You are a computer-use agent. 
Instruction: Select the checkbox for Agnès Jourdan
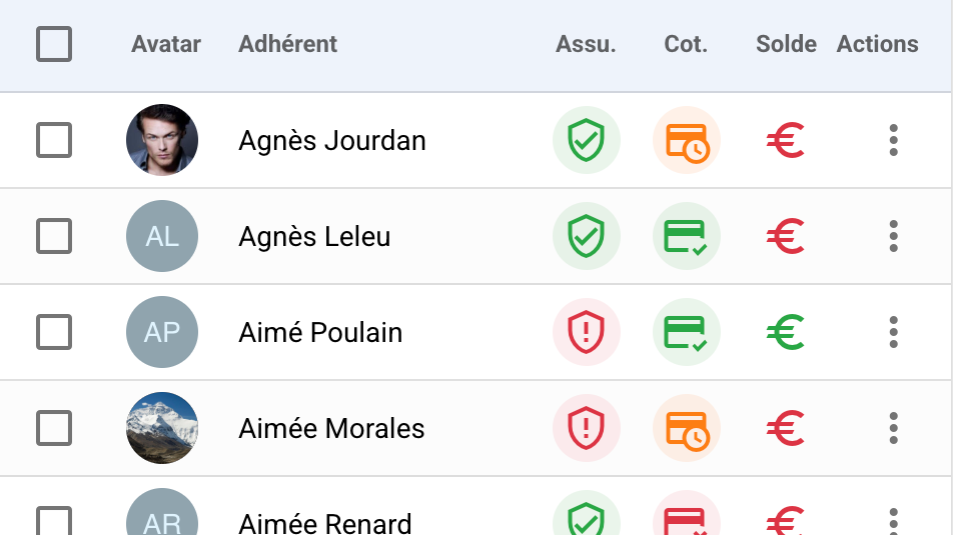[x=54, y=140]
